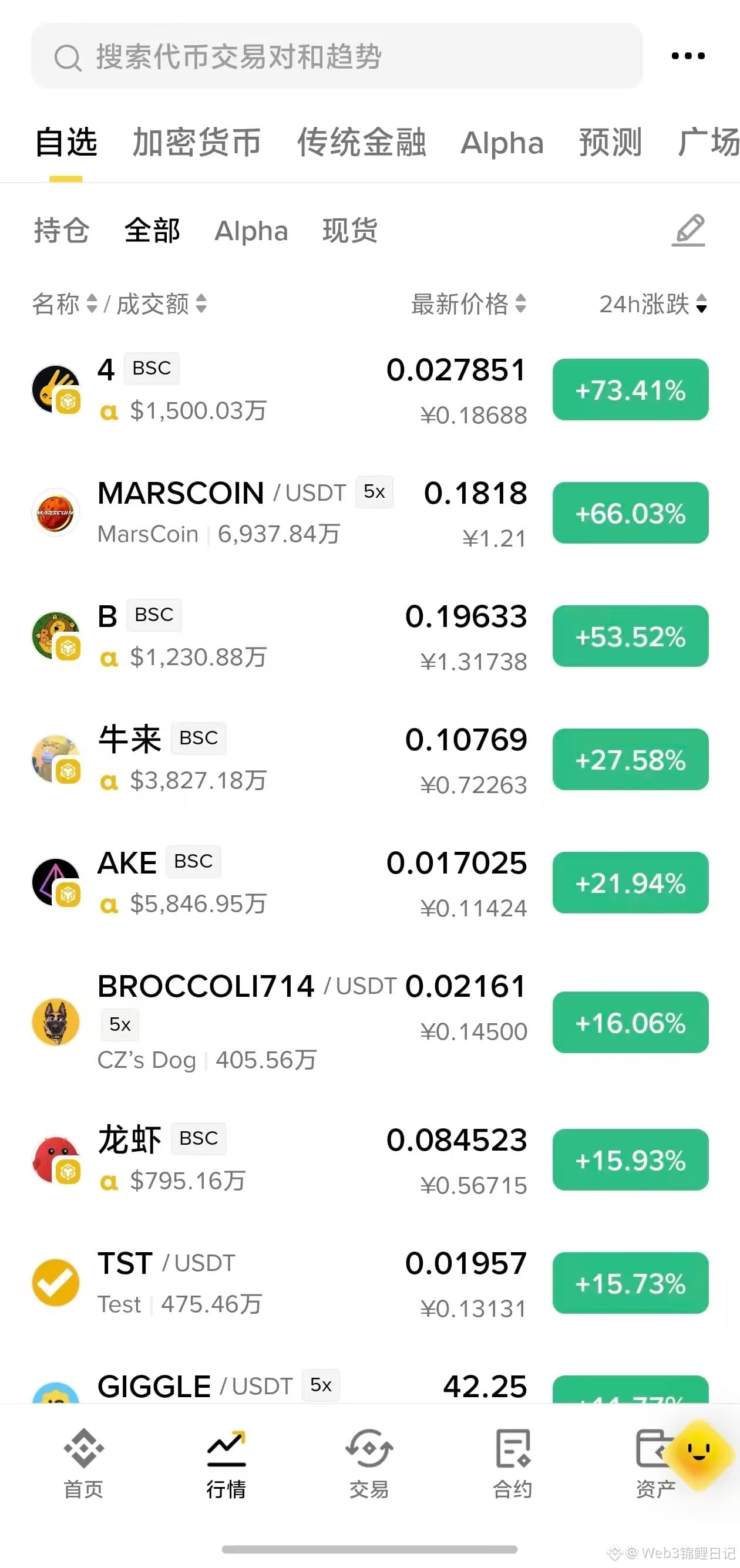This screenshot has height=1568, width=740.
Task: Go to the 合约 futures tab
Action: point(512,1465)
